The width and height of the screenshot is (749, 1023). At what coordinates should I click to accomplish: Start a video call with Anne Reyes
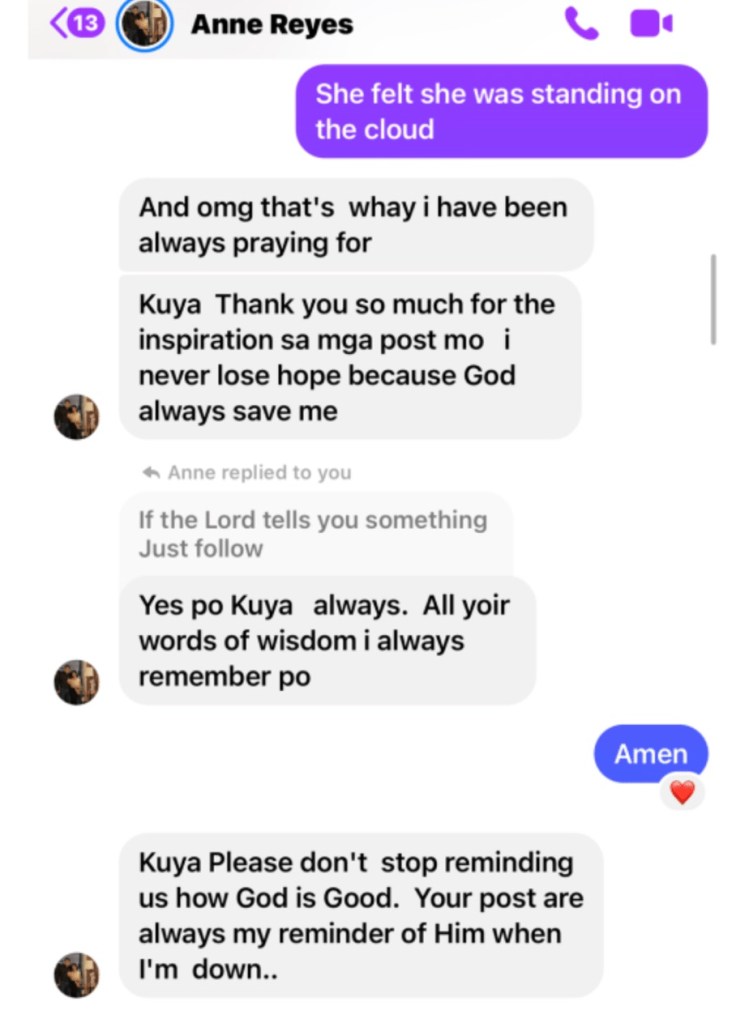651,24
